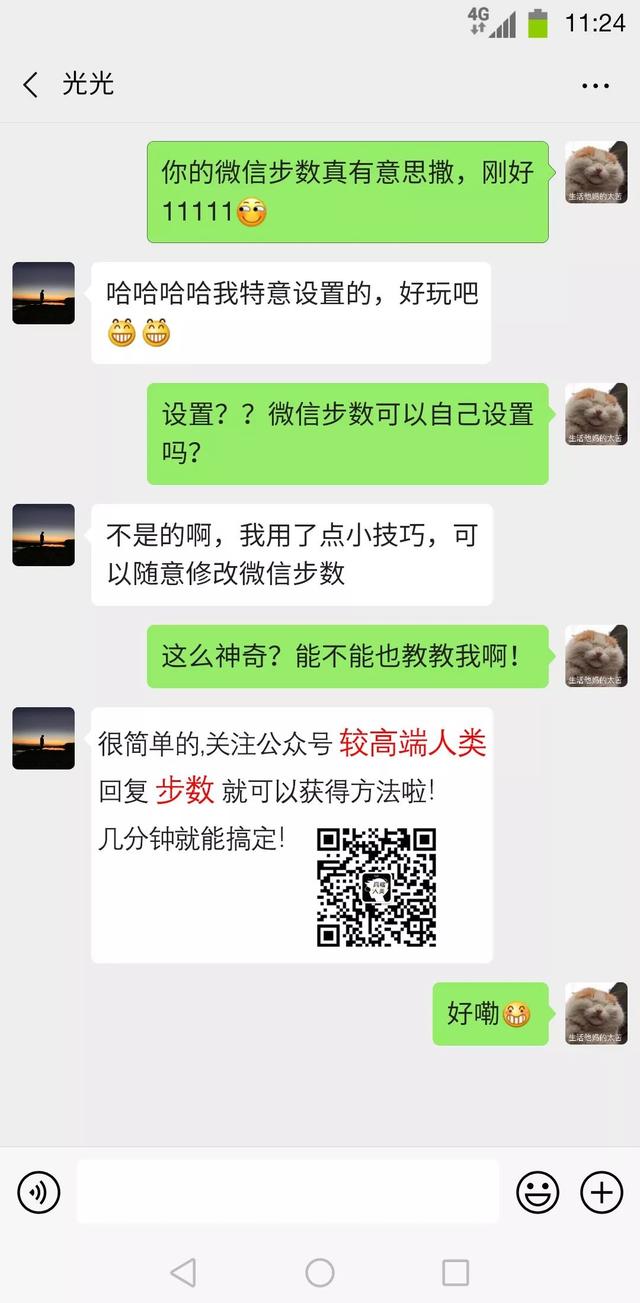
Task: Open the chat info overflow menu
Action: [595, 86]
